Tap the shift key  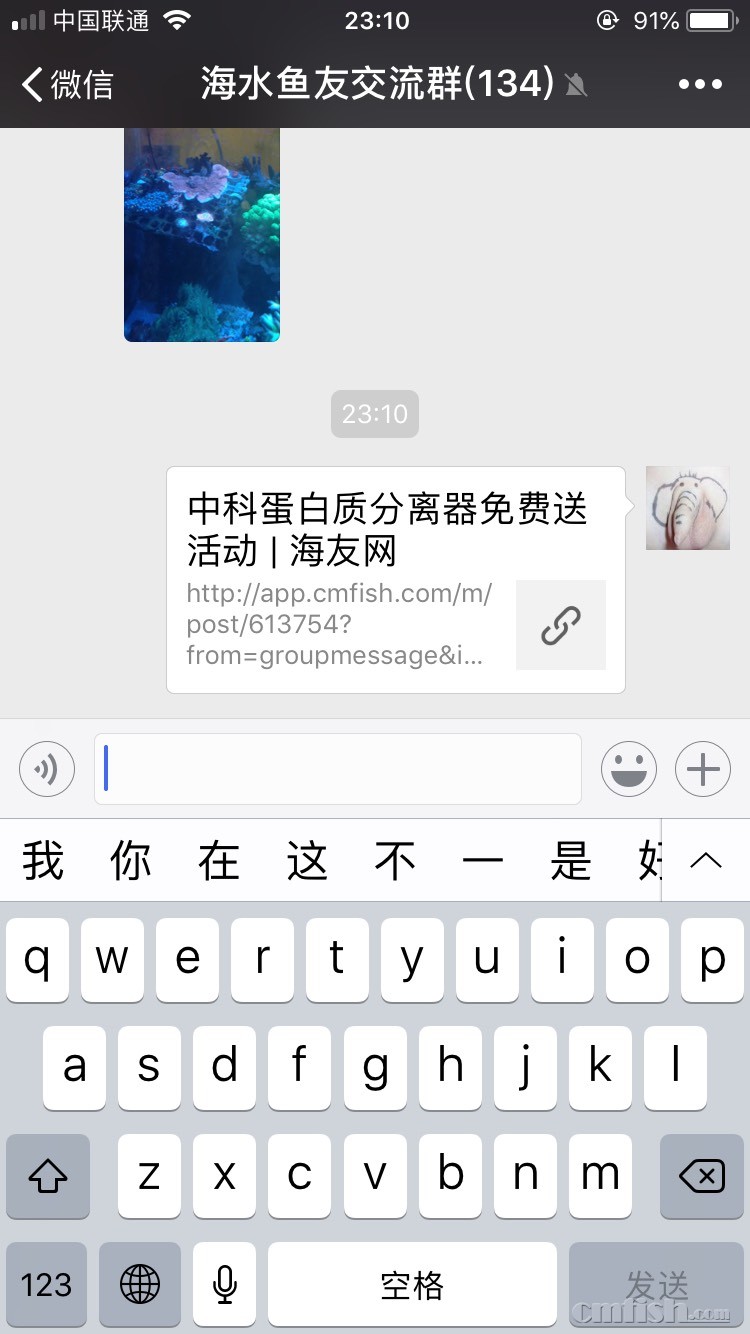(x=48, y=1176)
